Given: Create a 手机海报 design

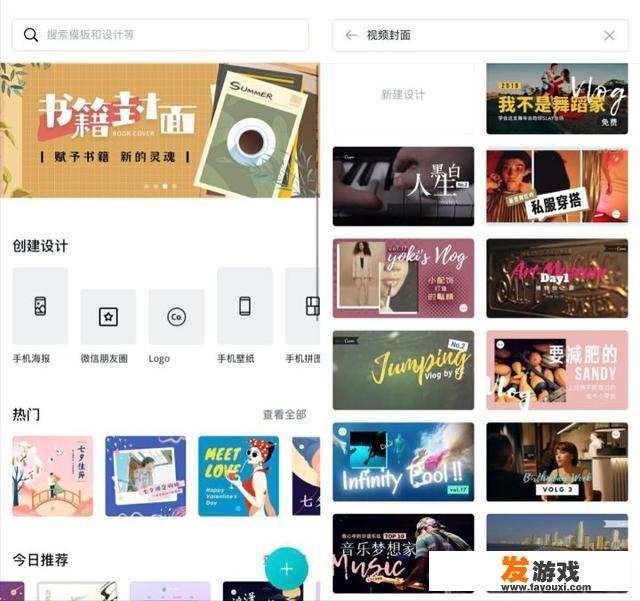Looking at the screenshot, I should coord(40,307).
